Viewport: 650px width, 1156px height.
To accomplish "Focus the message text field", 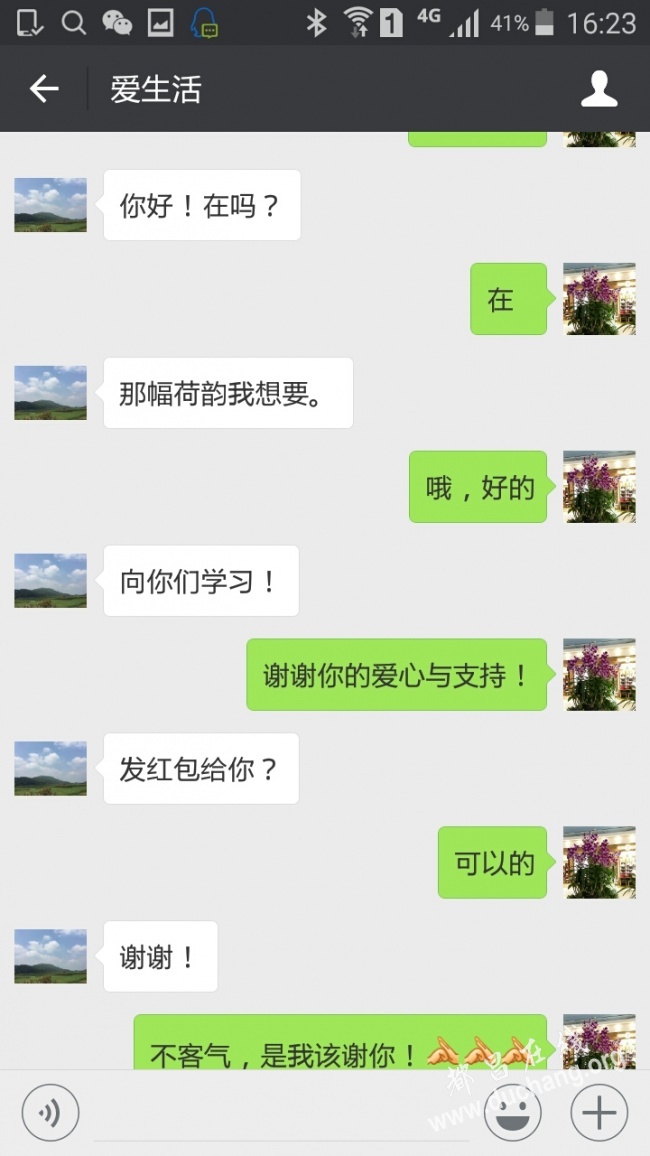I will pyautogui.click(x=280, y=1112).
